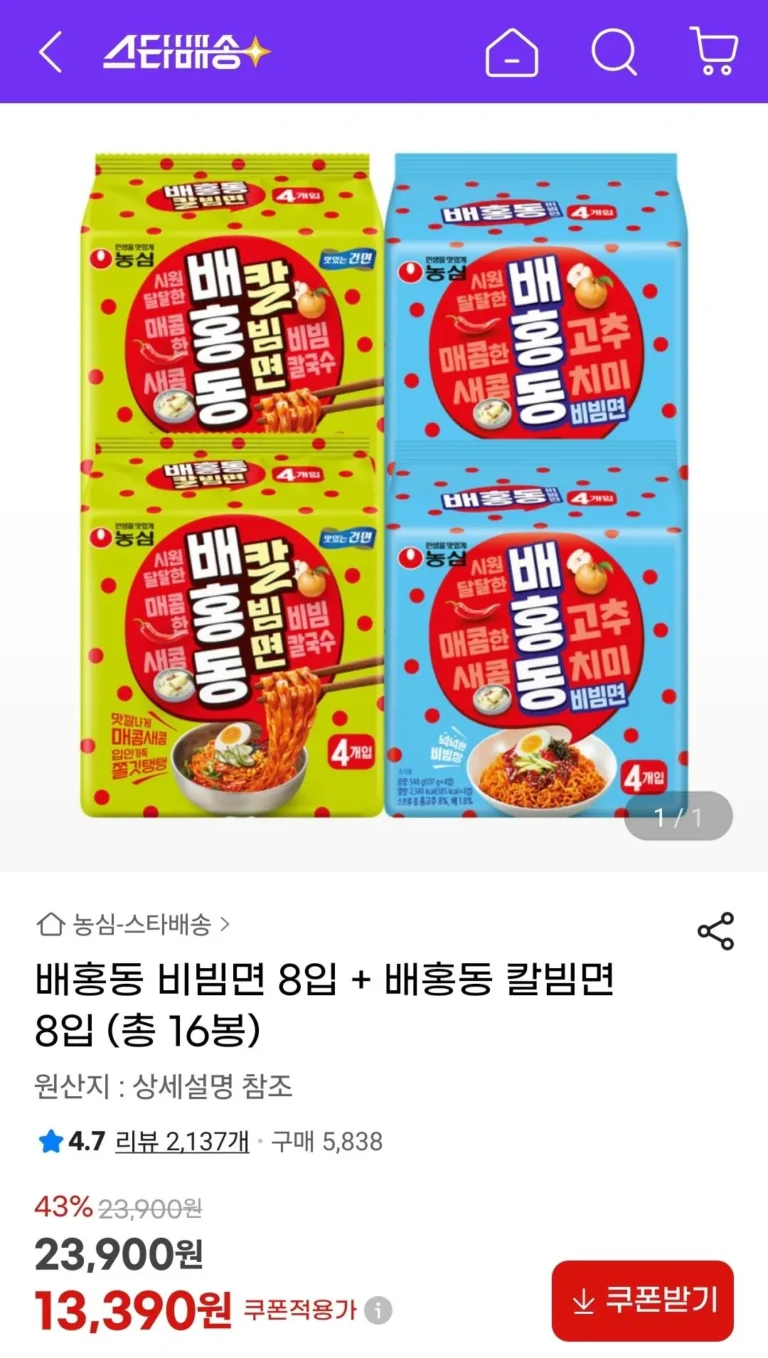Open the home icon in header

point(511,52)
